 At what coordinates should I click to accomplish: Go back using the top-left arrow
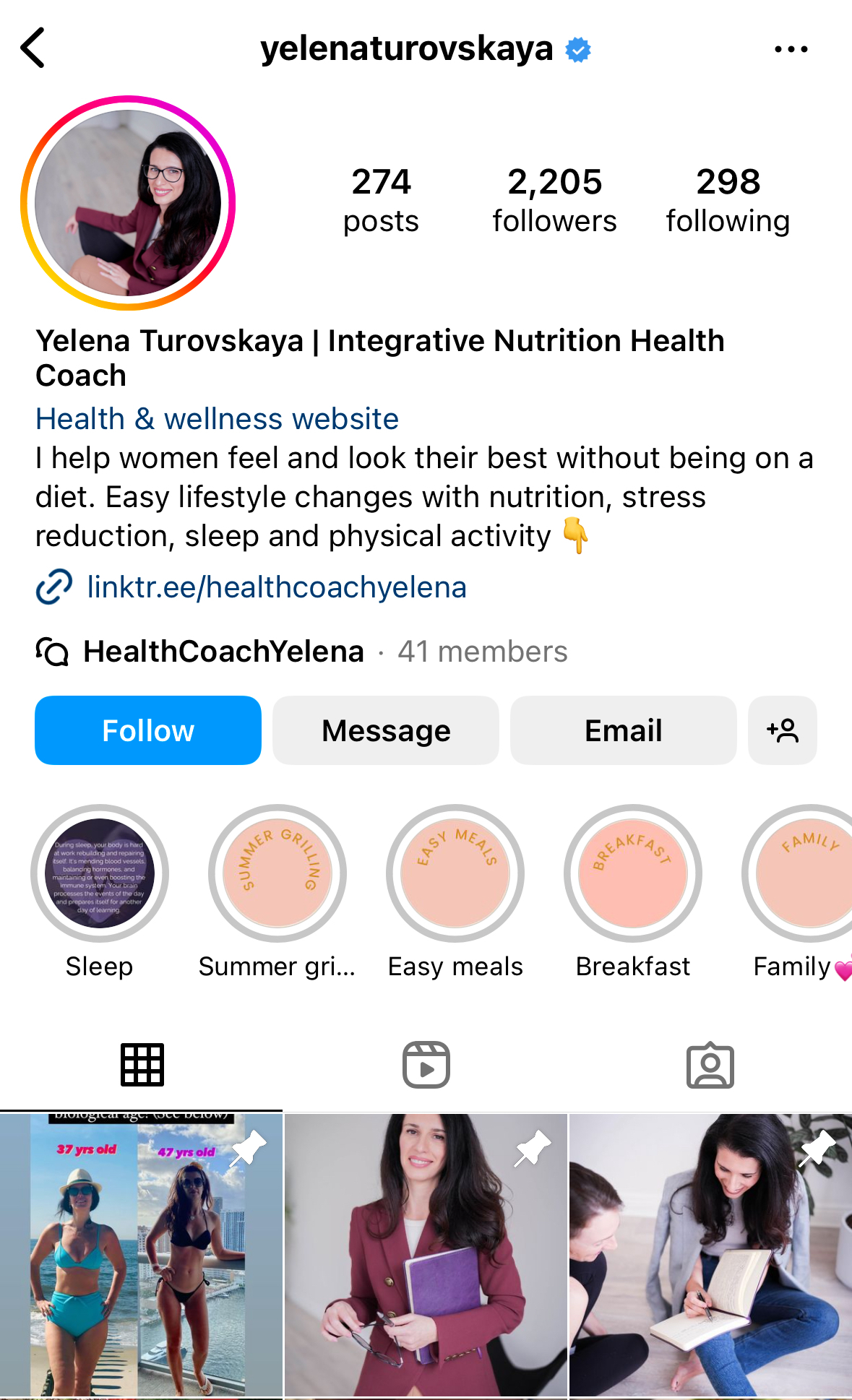click(33, 48)
